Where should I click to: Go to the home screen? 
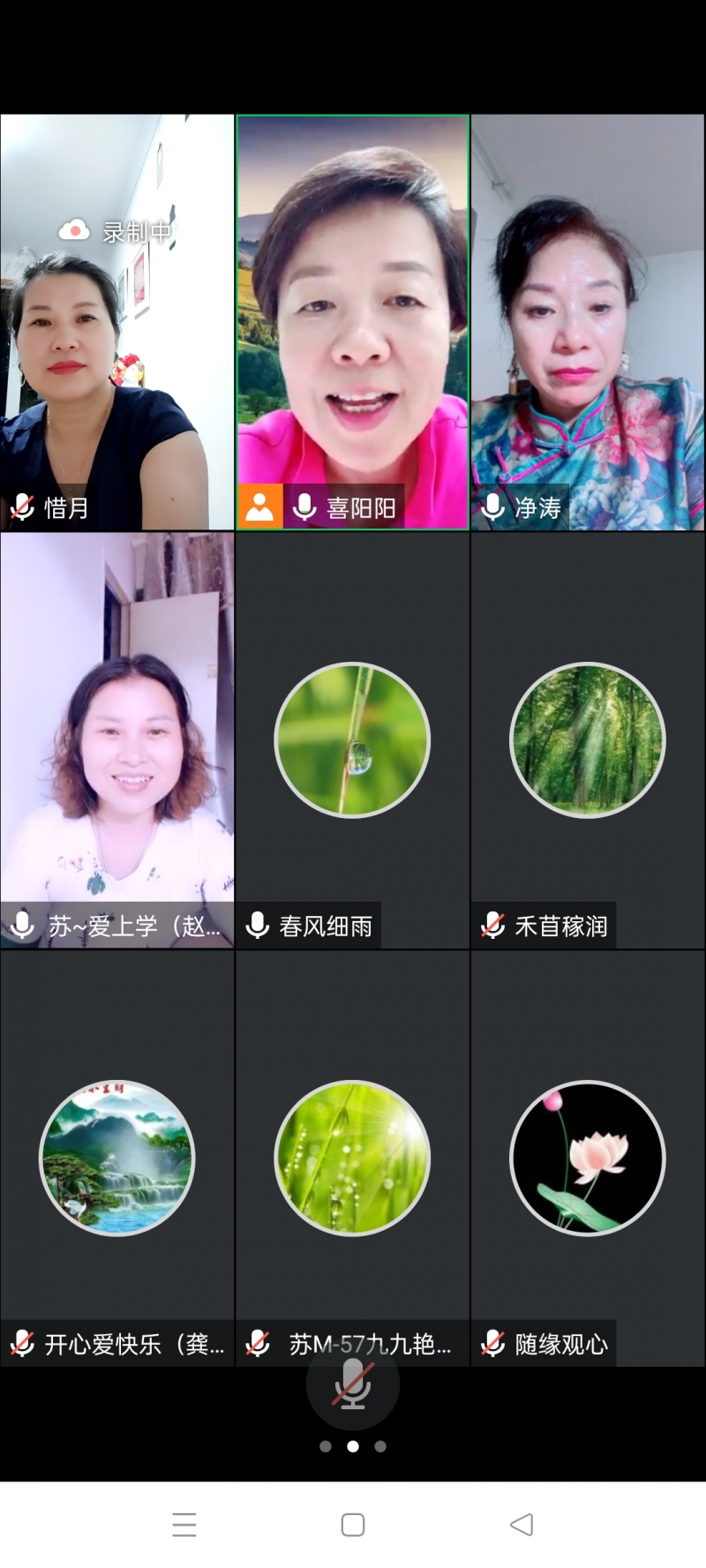[x=352, y=1524]
